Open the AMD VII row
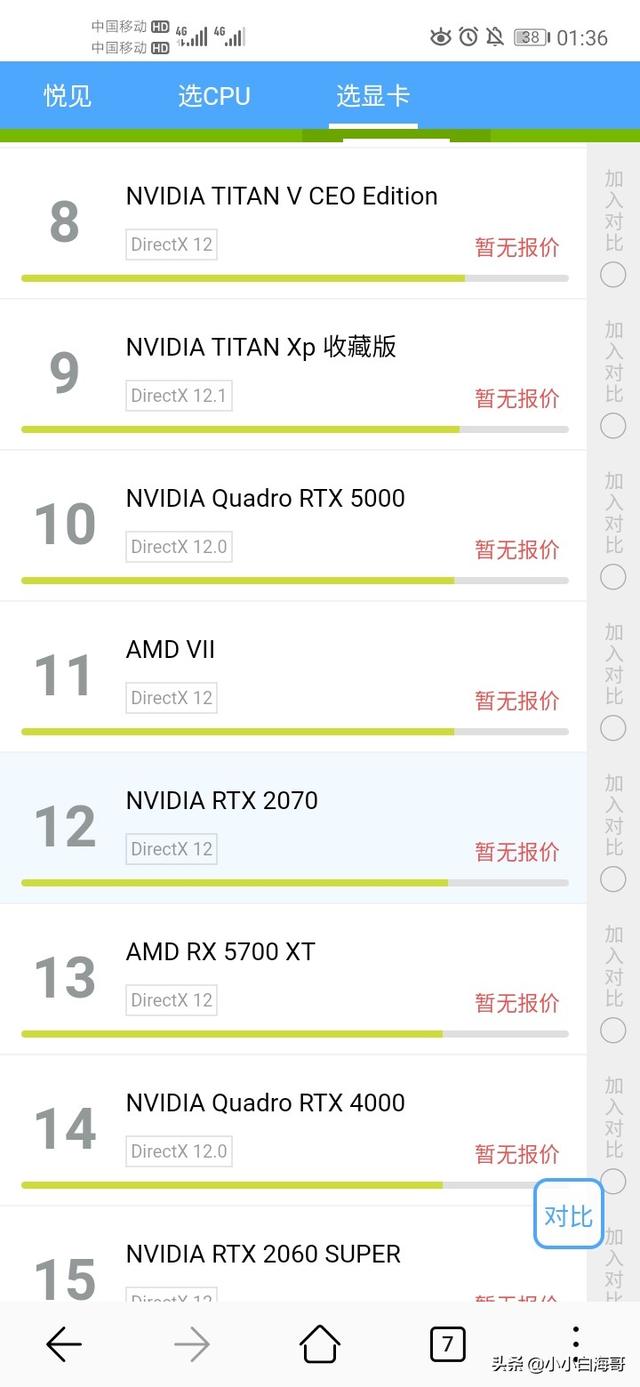640x1387 pixels. (x=293, y=676)
